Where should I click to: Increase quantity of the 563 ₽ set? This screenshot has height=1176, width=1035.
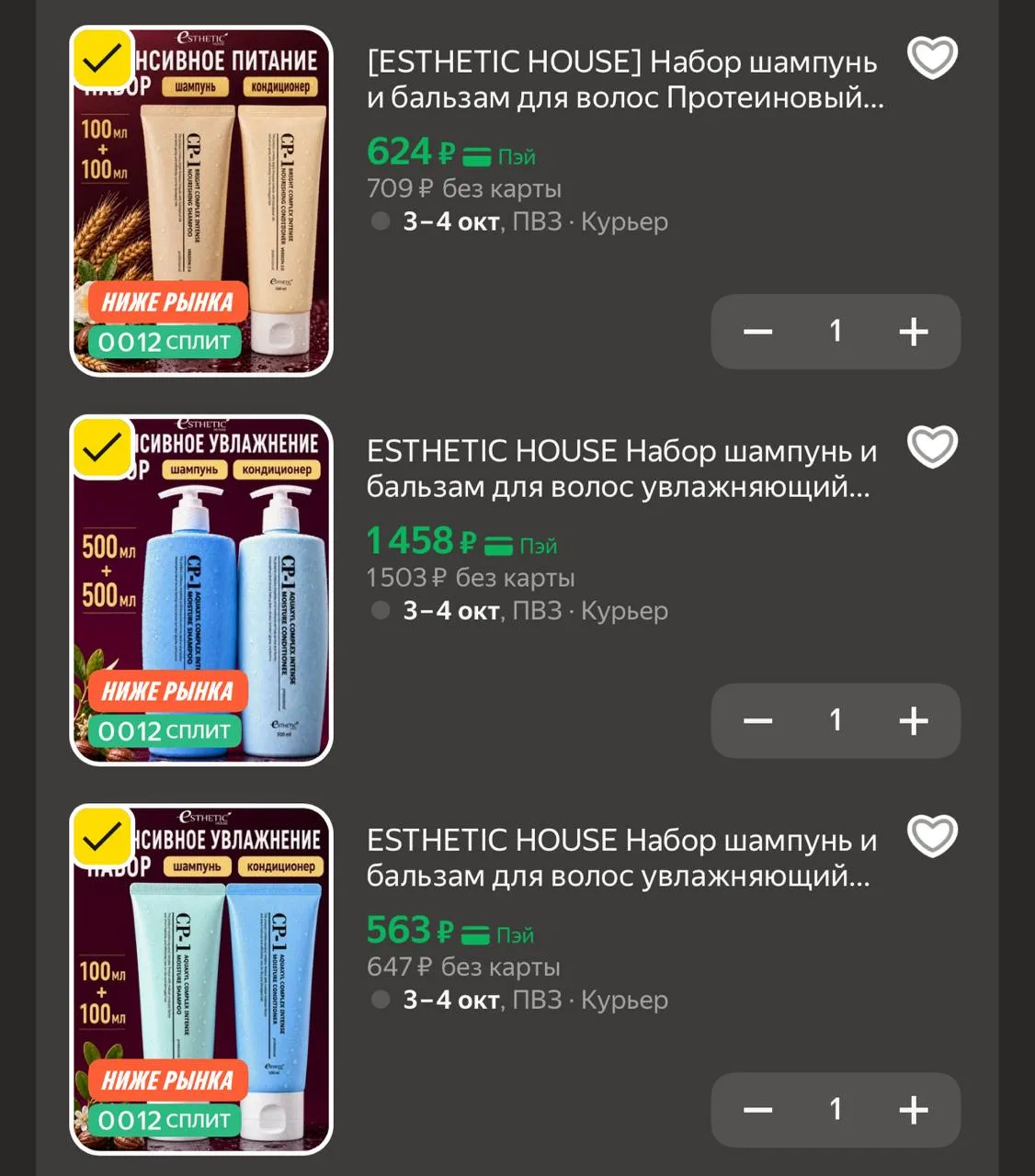[913, 1110]
